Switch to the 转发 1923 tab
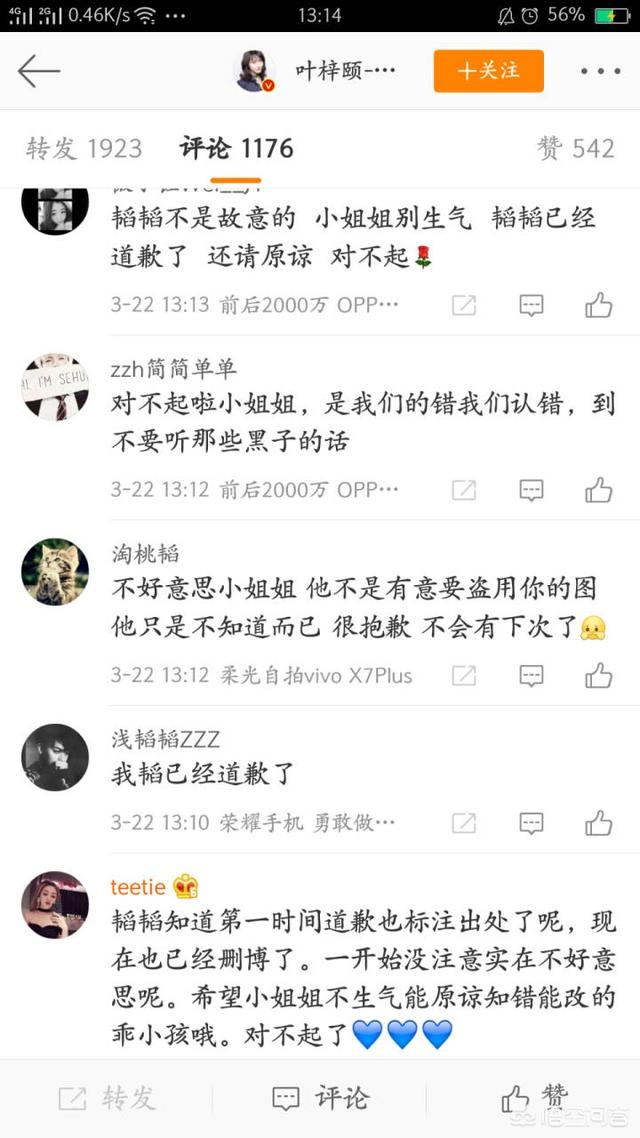This screenshot has height=1138, width=640. 84,149
